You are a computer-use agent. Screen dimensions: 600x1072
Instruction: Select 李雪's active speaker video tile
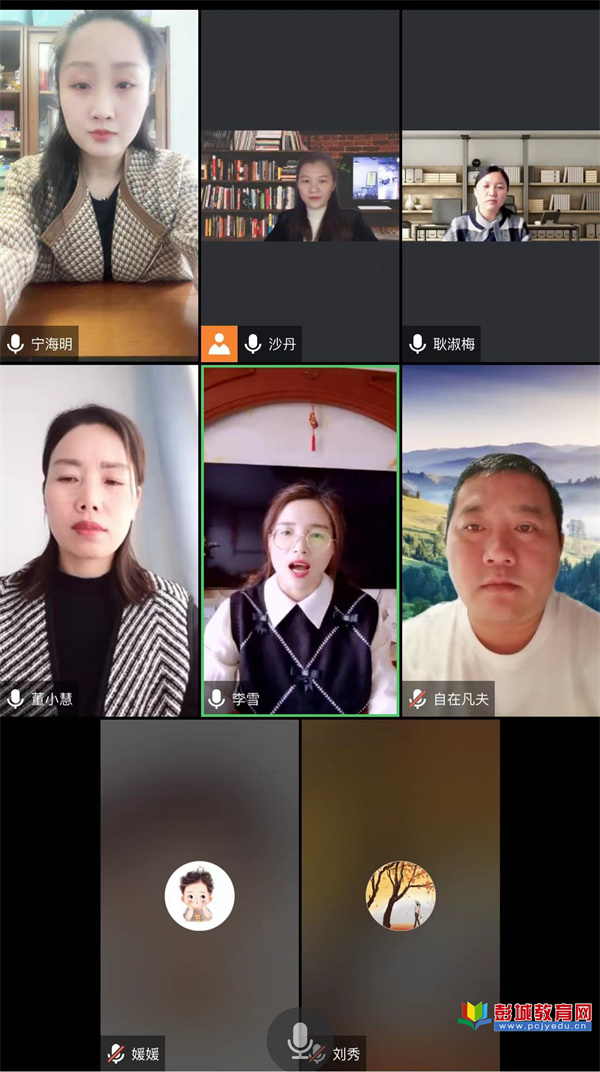[300, 540]
